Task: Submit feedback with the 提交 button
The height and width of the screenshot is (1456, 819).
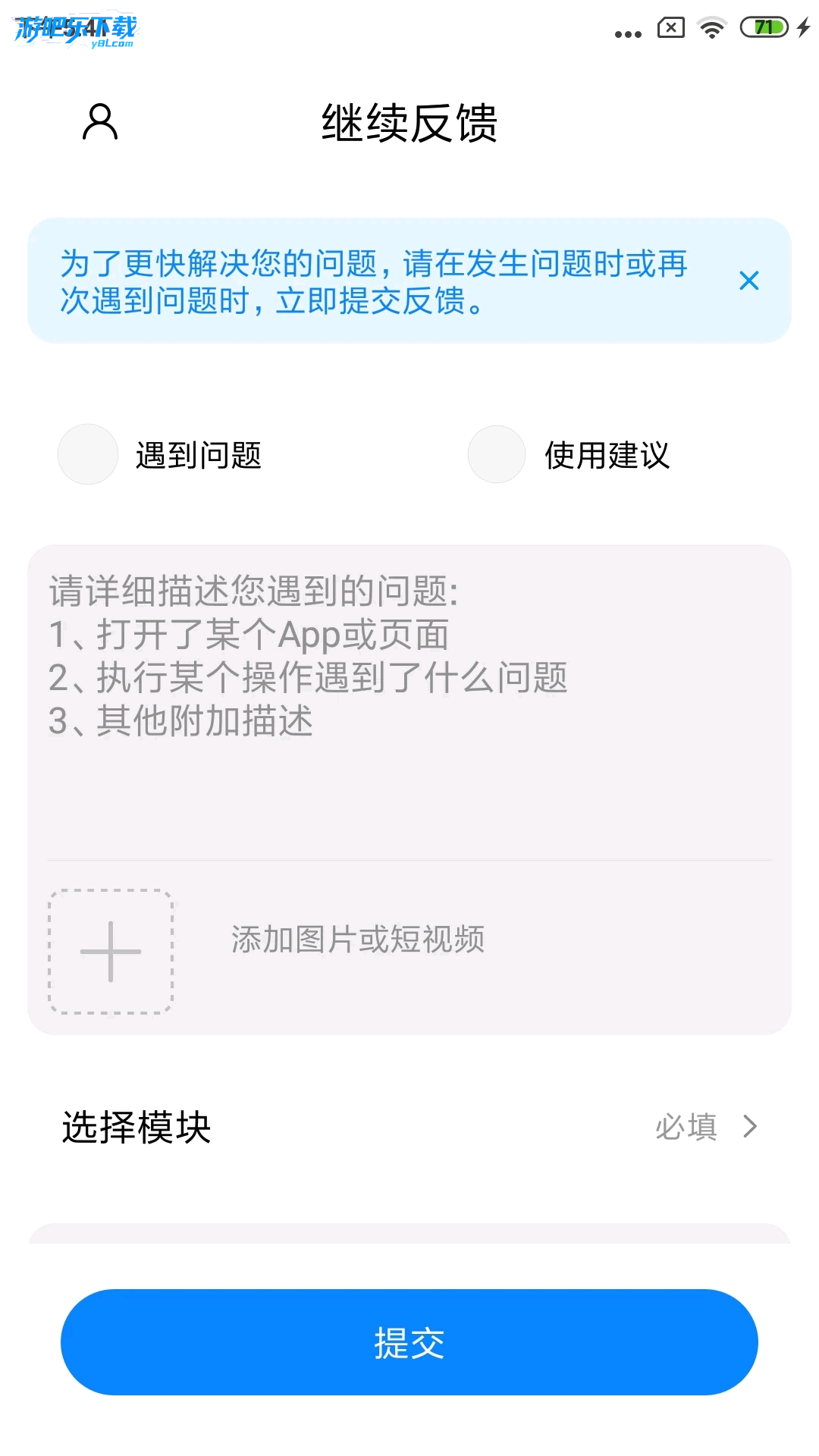Action: pos(409,1342)
